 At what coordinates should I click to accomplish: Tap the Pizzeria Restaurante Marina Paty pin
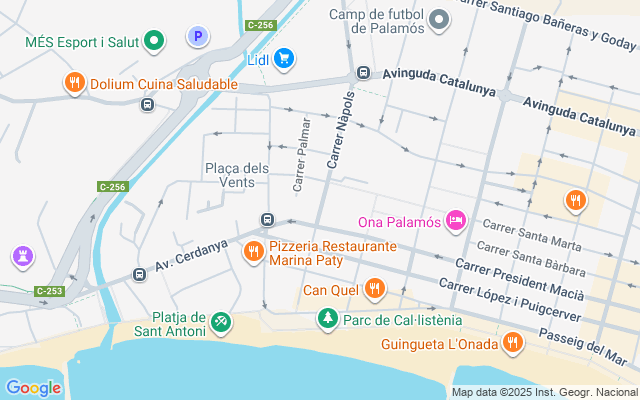point(253,251)
